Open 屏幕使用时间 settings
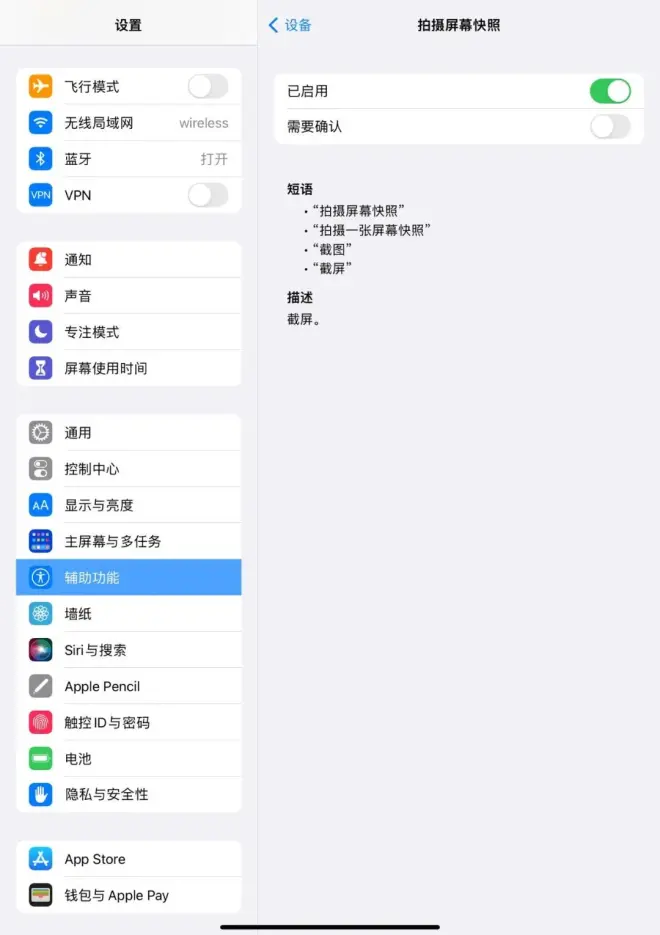Screen dimensions: 660x935 click(x=128, y=368)
